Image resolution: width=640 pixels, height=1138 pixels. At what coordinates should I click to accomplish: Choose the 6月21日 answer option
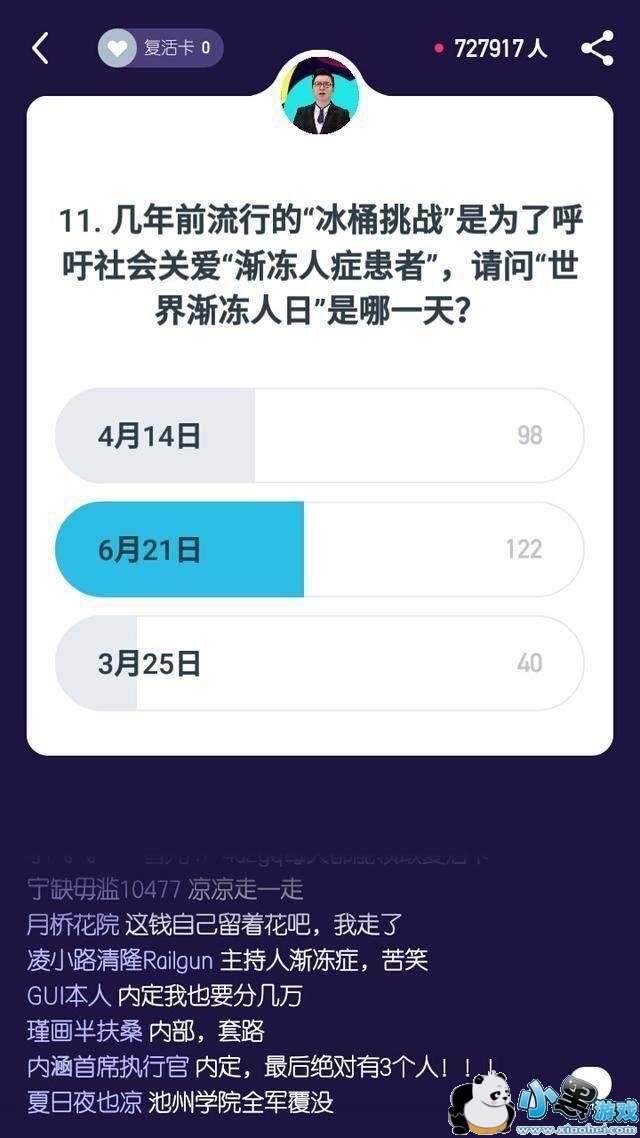[x=319, y=549]
